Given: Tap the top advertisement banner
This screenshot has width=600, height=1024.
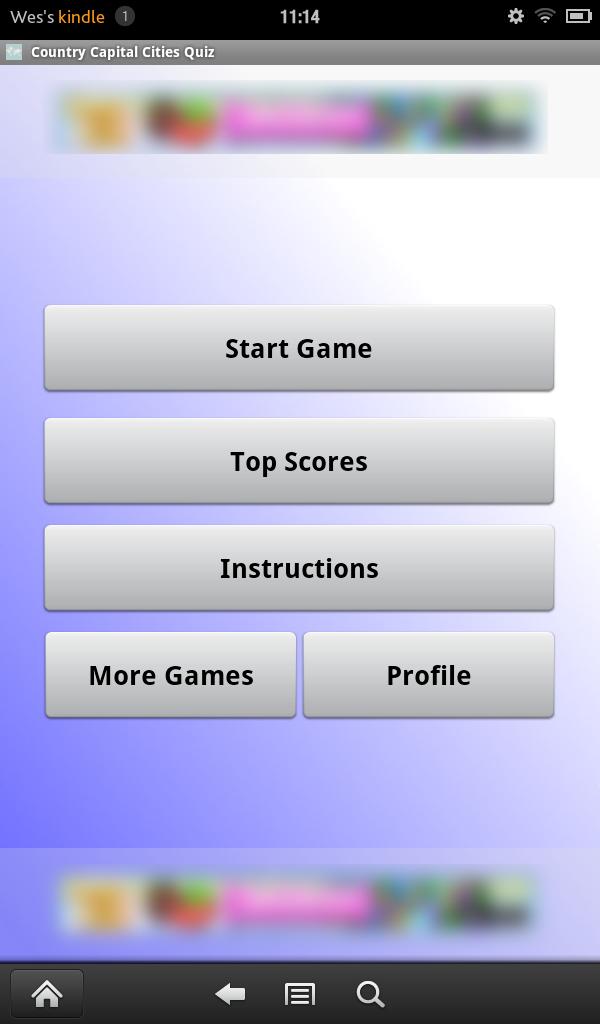Looking at the screenshot, I should pos(299,120).
